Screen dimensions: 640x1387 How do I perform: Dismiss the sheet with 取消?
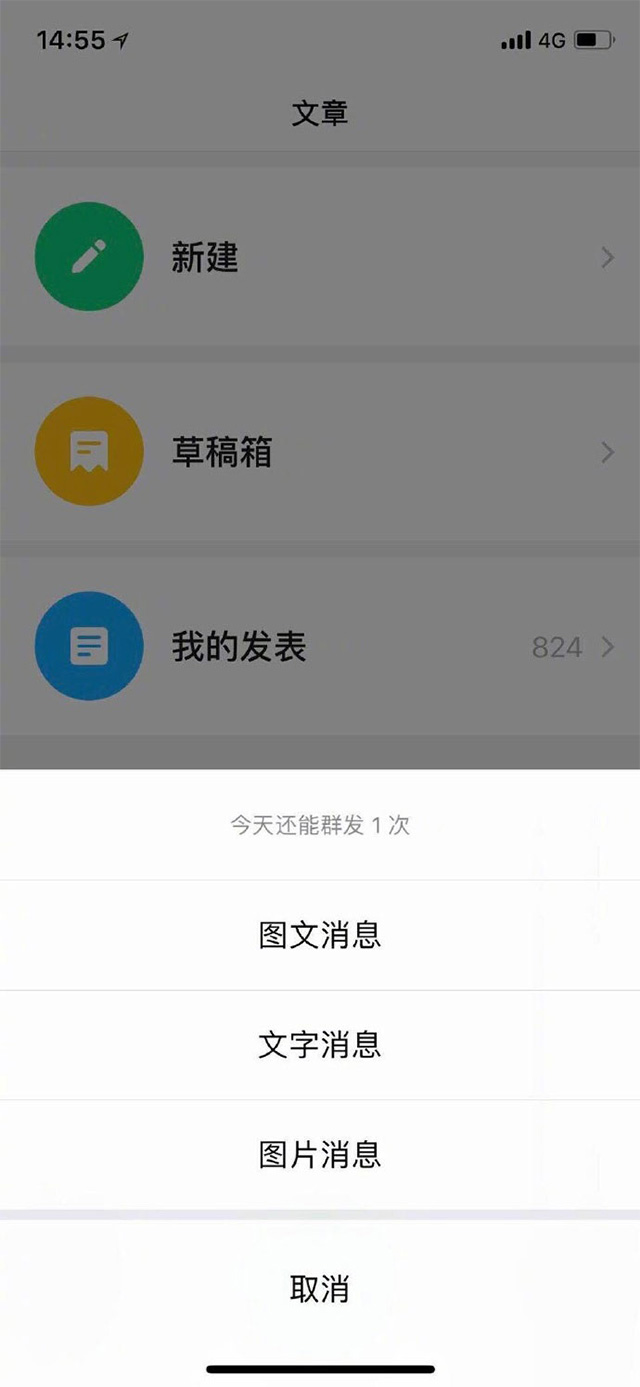[320, 1289]
